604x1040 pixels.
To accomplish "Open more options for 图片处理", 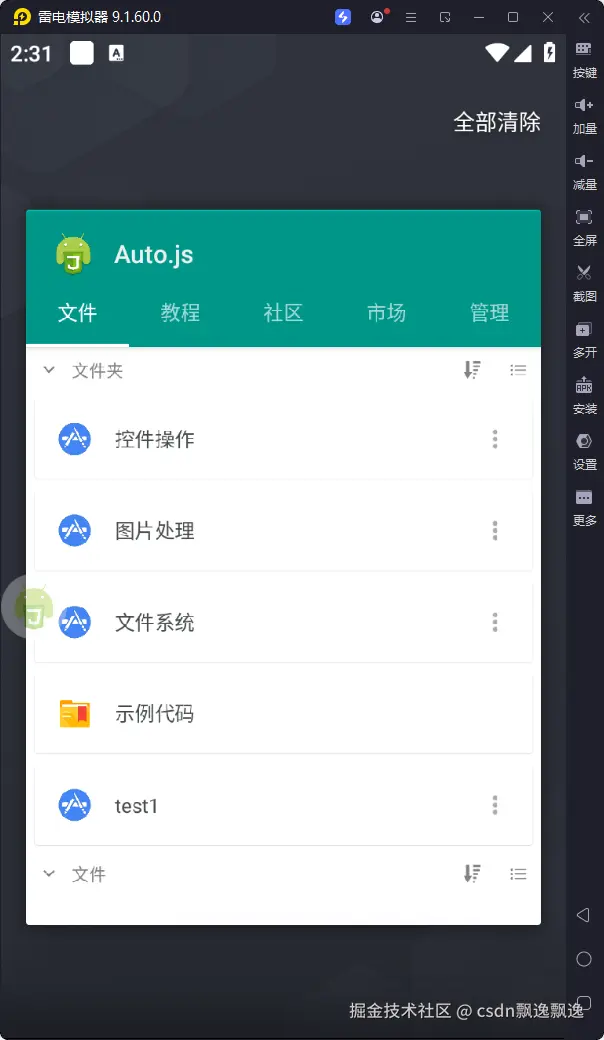I will [494, 531].
